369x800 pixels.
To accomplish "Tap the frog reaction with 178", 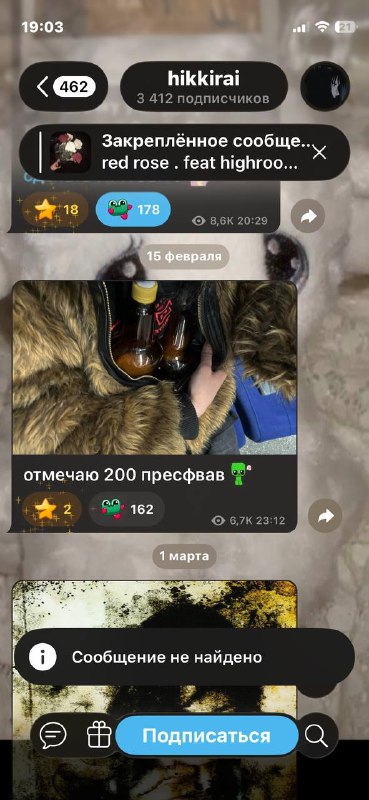I will point(133,209).
